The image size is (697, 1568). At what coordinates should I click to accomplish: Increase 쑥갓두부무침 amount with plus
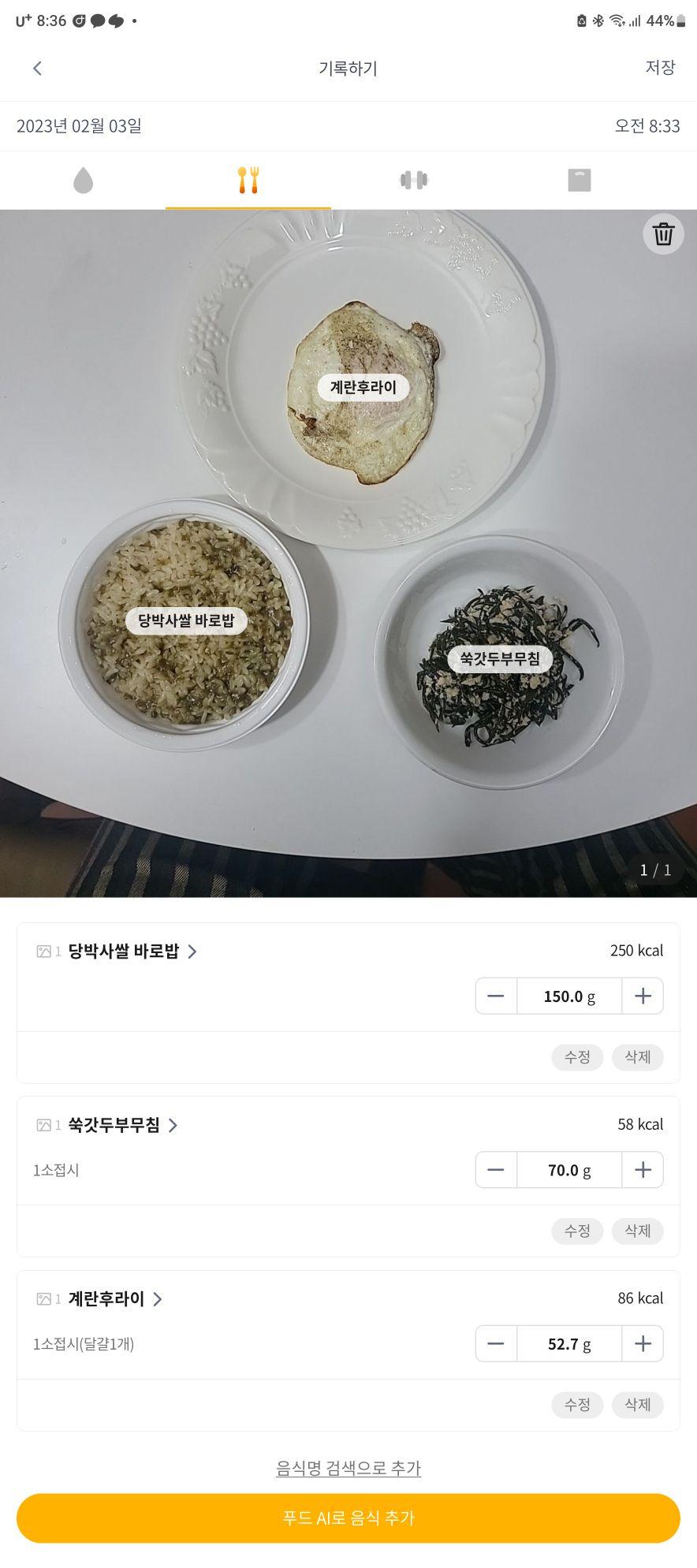coord(643,1170)
